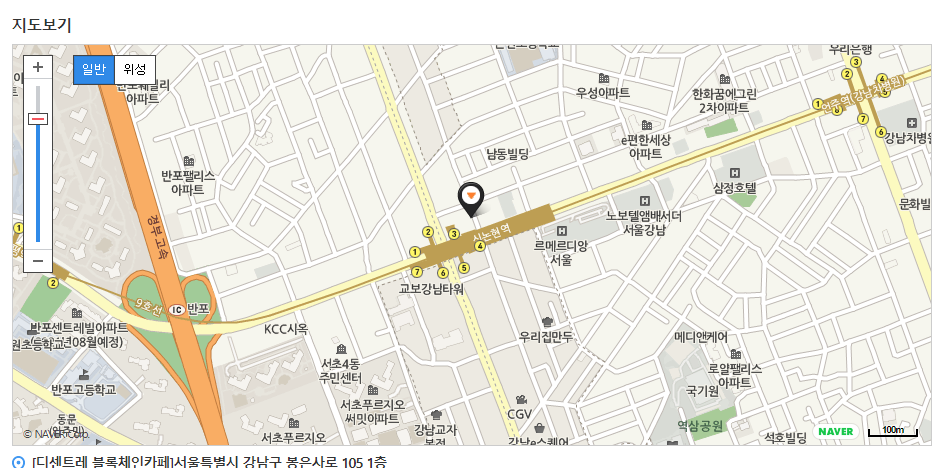Tap the location pin marker on map
Screen dimensions: 951x468
[x=469, y=199]
